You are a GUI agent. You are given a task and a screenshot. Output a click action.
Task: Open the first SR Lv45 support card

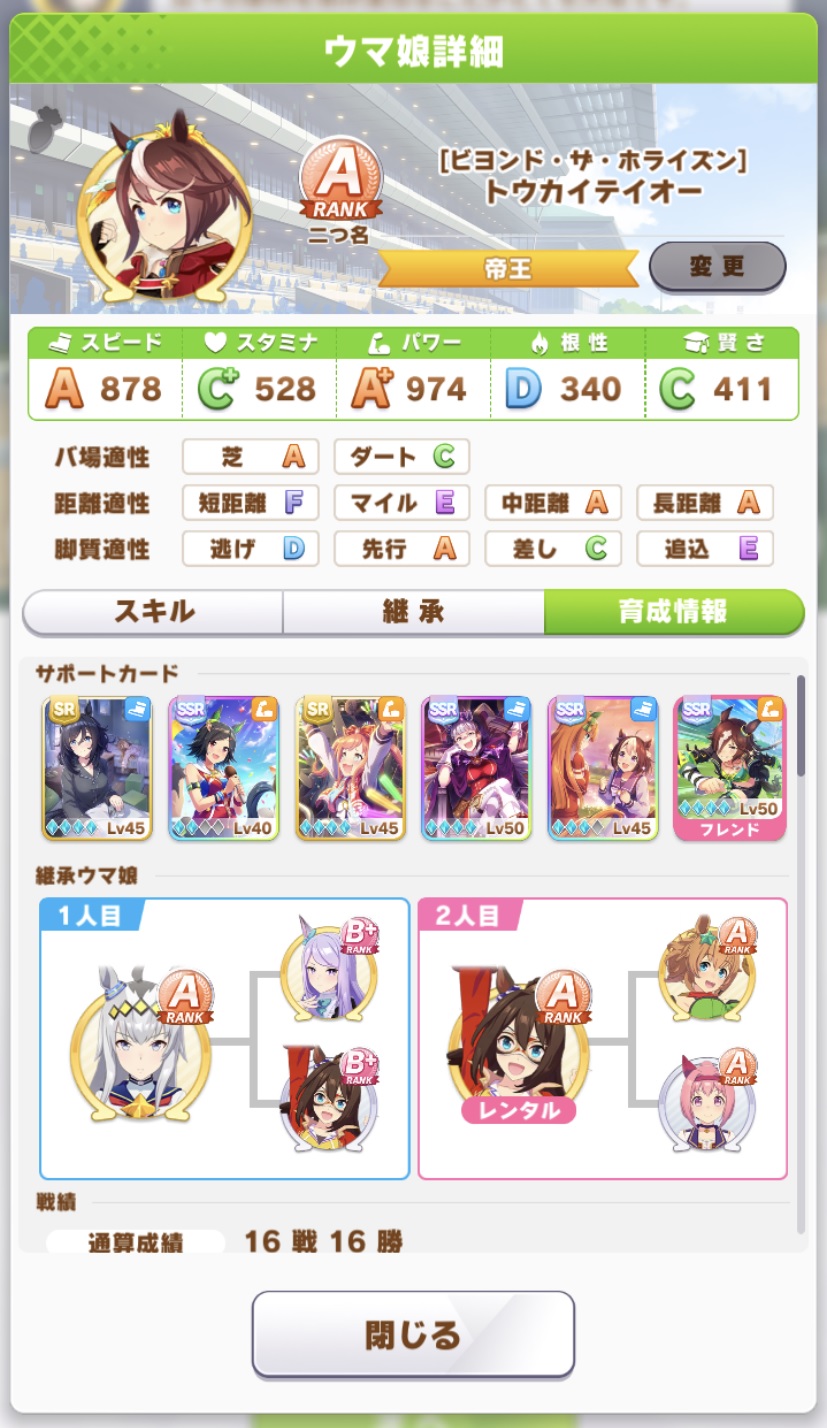click(97, 768)
